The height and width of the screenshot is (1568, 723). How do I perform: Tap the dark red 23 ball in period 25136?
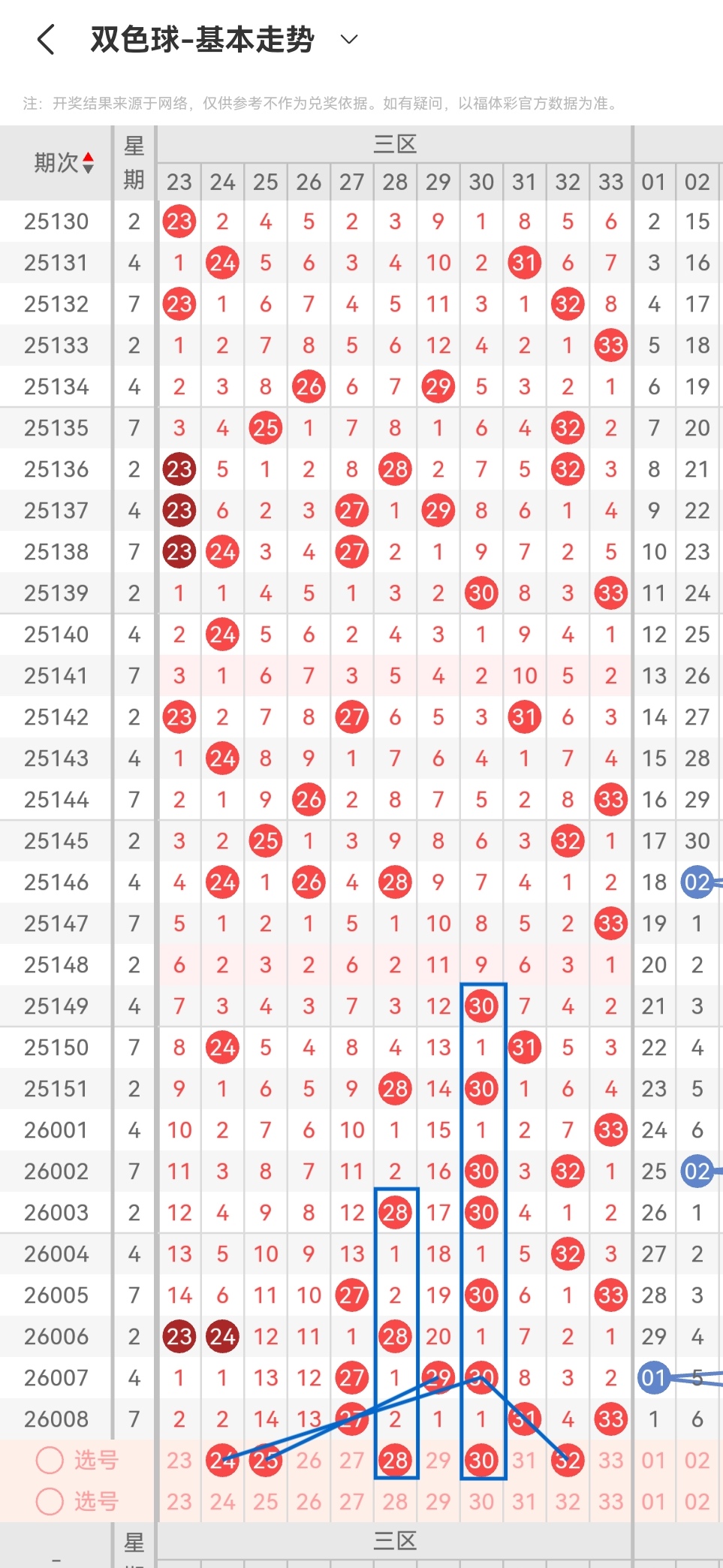pyautogui.click(x=179, y=469)
